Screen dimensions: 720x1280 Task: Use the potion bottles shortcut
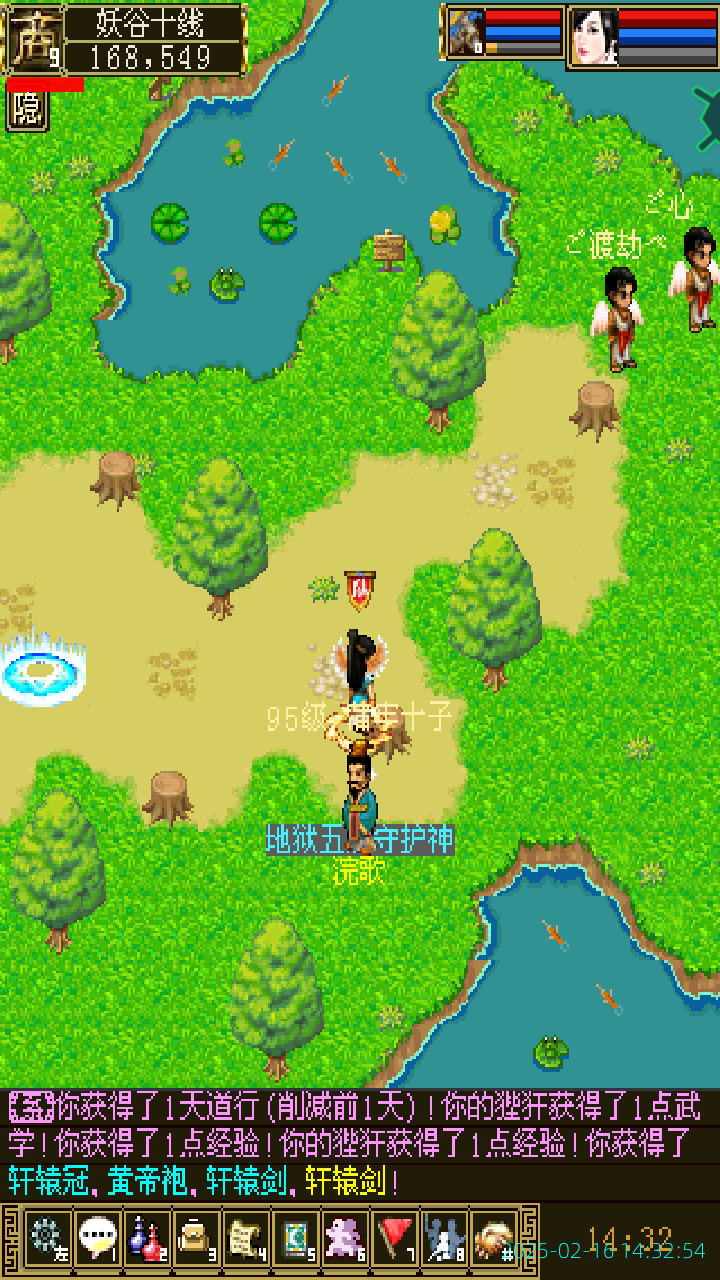[x=147, y=1239]
